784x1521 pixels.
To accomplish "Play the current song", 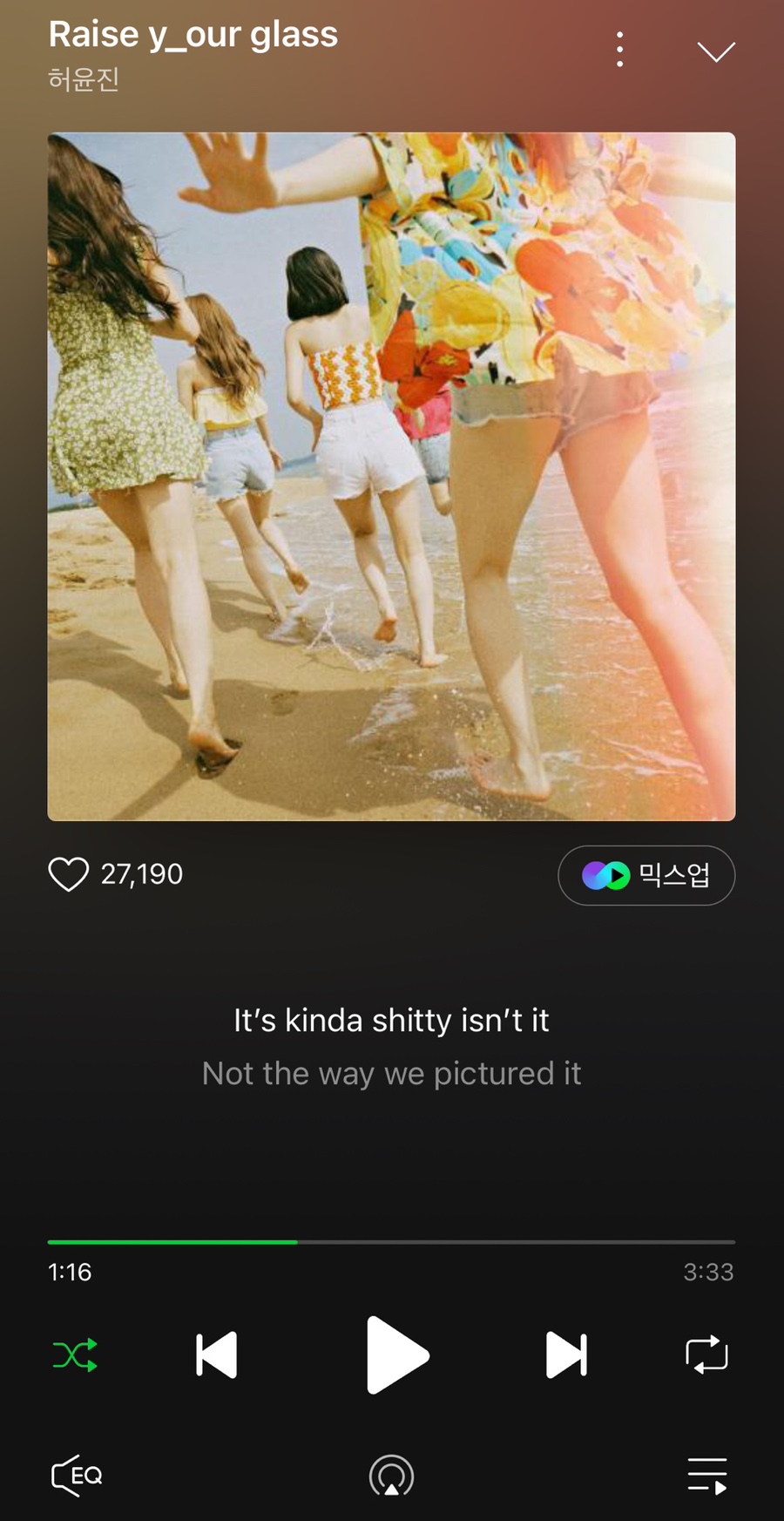I will 395,1355.
